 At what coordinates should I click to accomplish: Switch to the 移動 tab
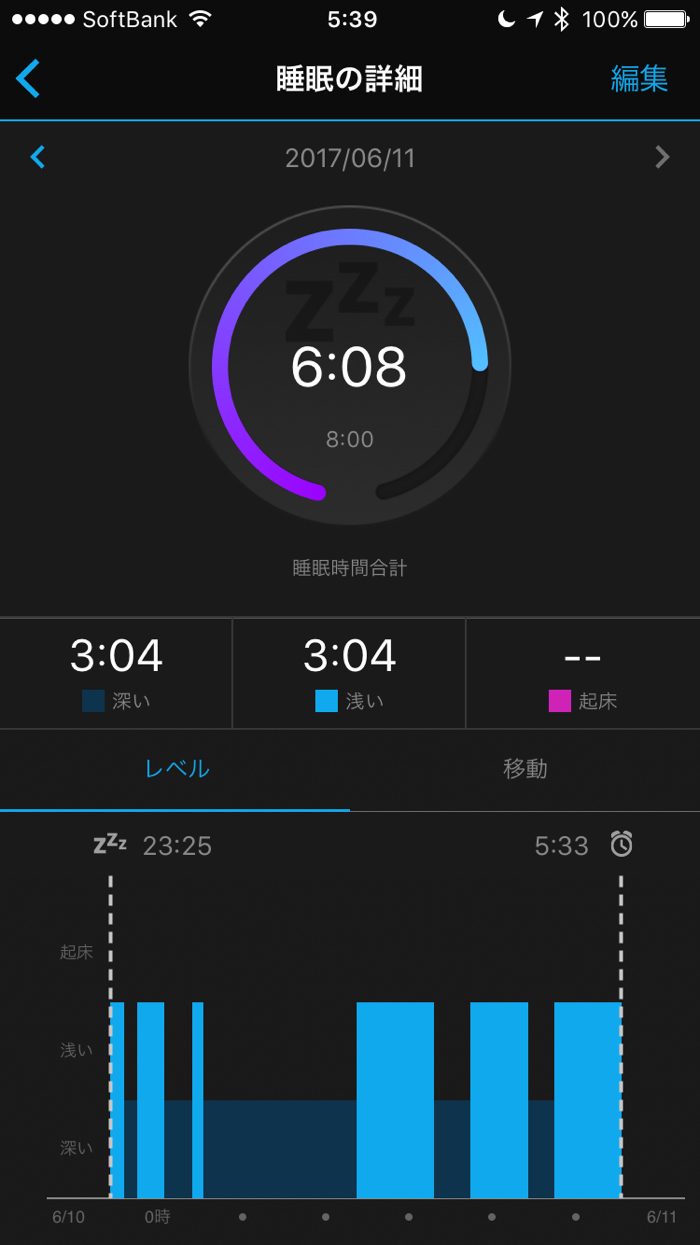pos(525,769)
